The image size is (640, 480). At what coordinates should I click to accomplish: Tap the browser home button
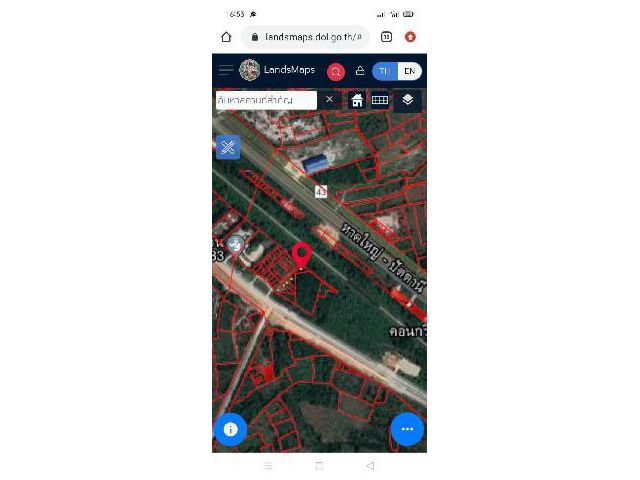click(226, 37)
